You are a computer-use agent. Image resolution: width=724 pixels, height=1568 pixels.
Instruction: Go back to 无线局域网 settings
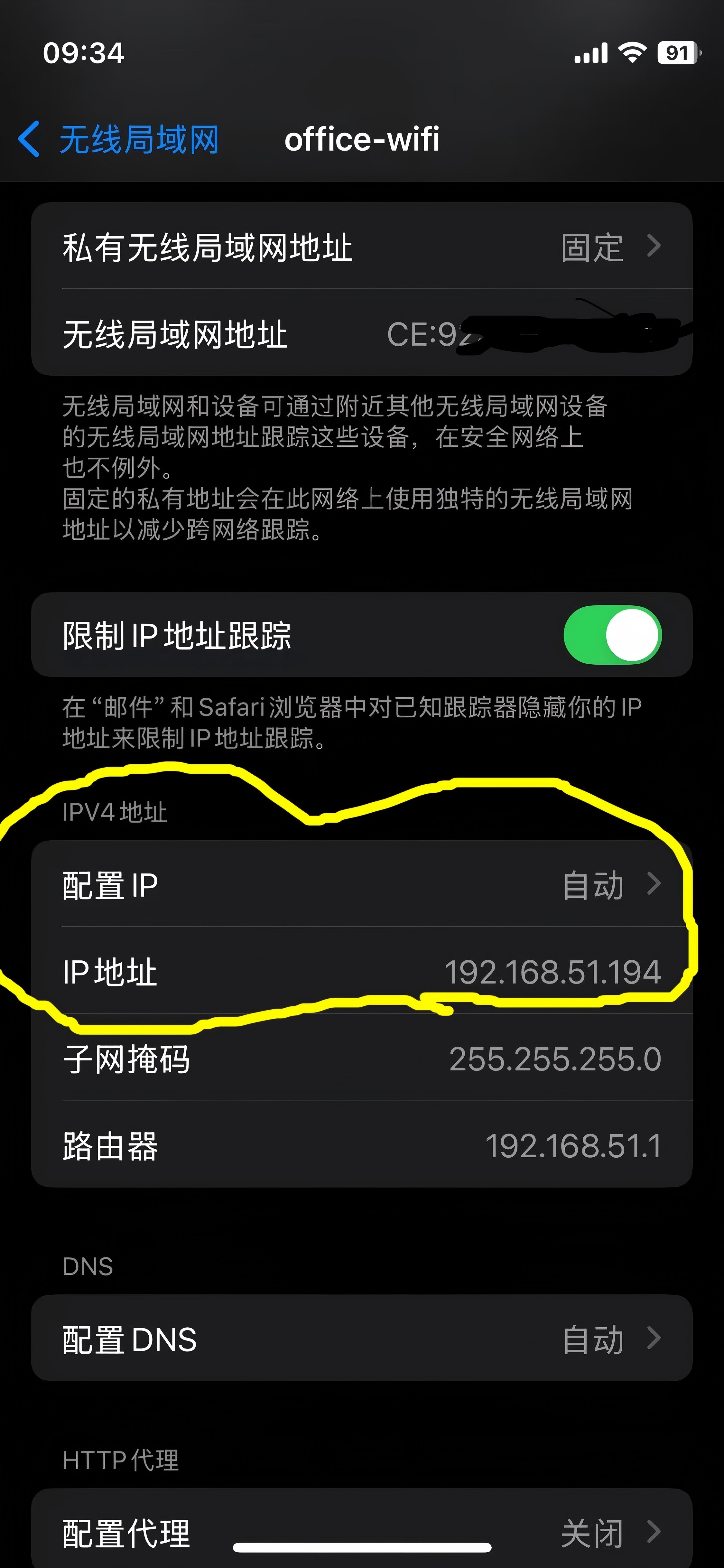pos(119,139)
